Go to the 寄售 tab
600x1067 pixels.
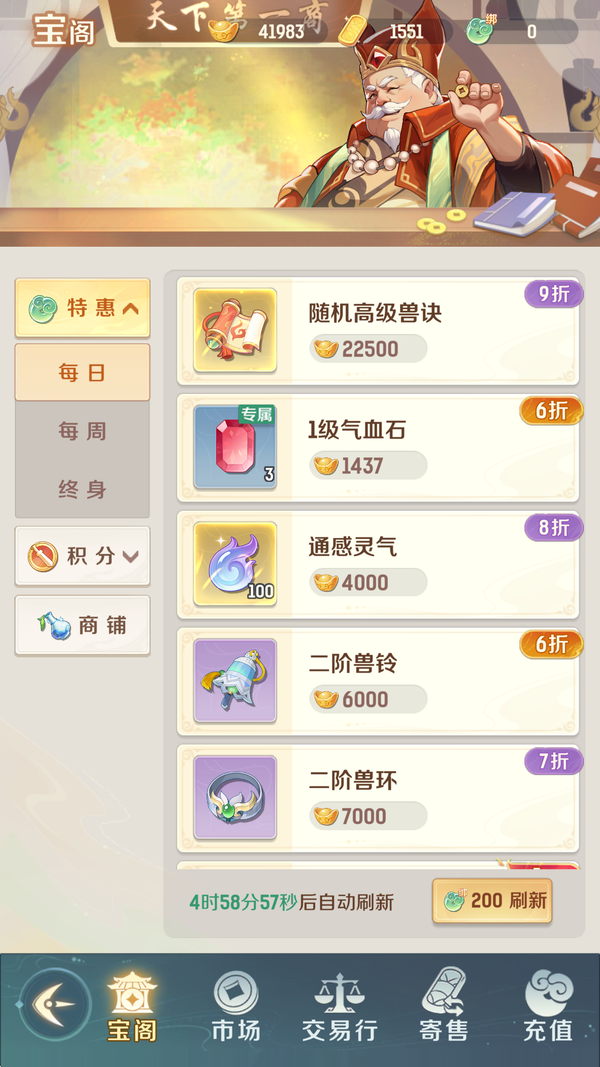(x=443, y=1007)
